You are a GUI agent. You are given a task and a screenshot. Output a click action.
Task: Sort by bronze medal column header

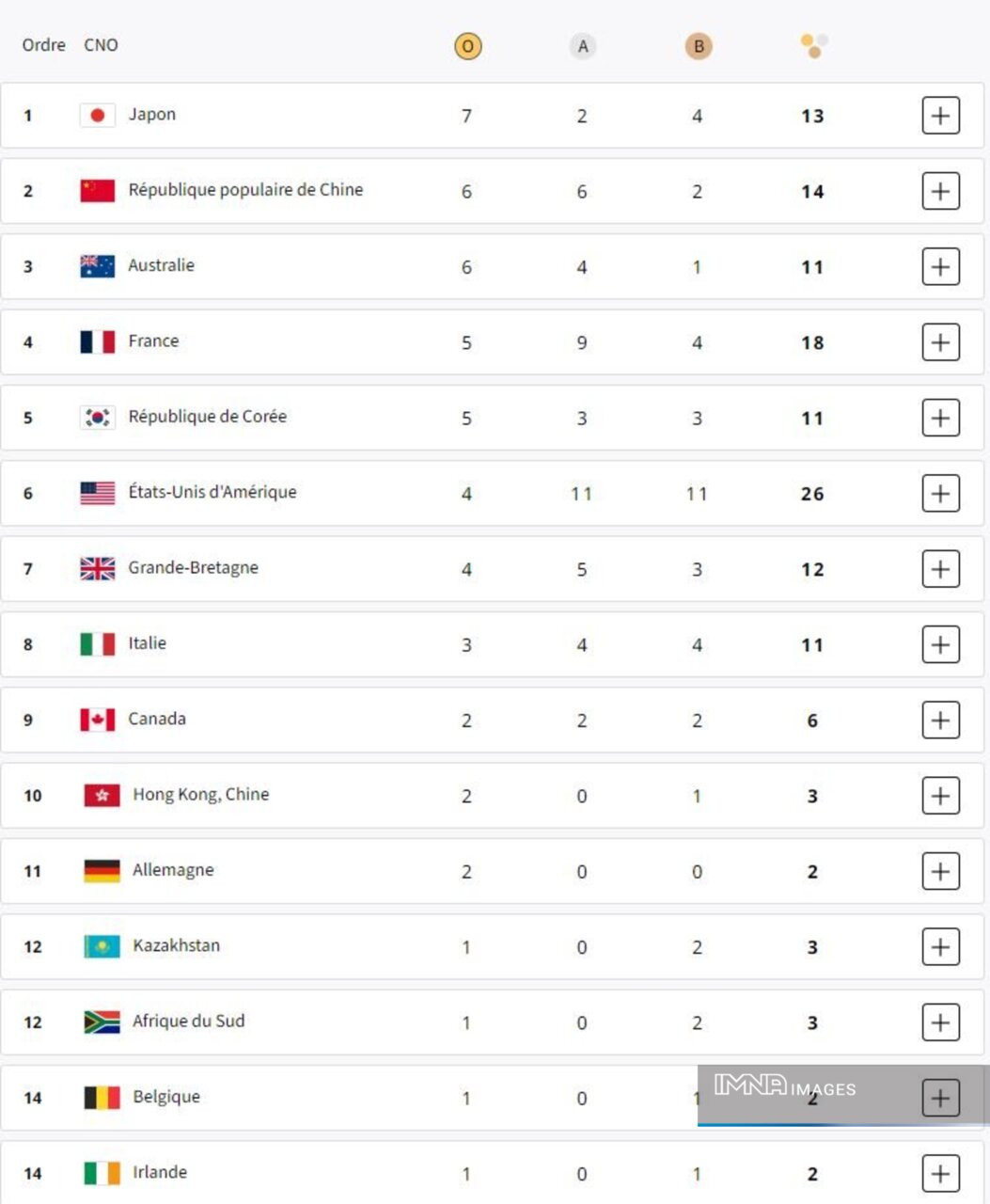coord(698,45)
